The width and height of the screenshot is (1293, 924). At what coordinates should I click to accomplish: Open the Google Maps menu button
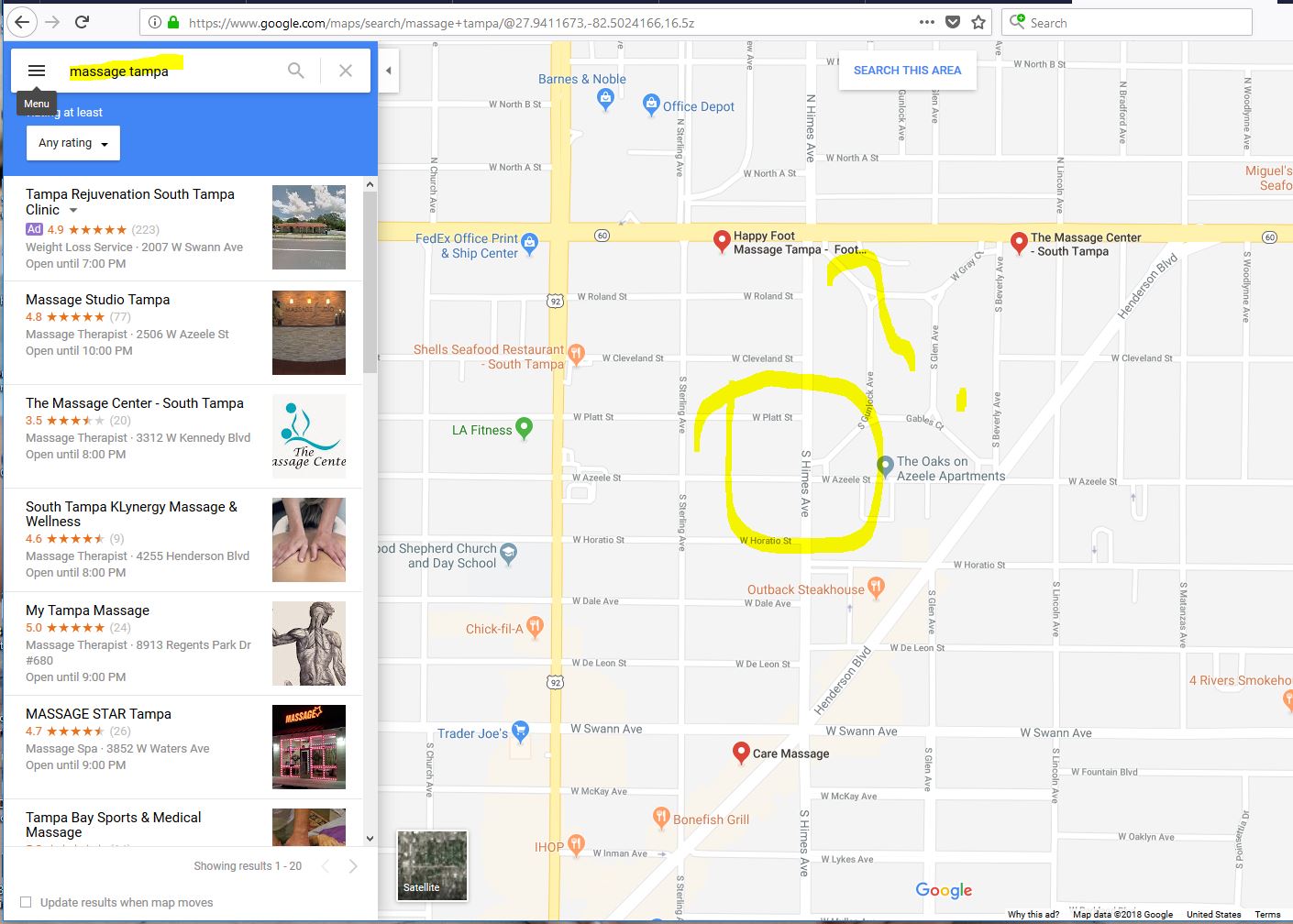tap(37, 71)
